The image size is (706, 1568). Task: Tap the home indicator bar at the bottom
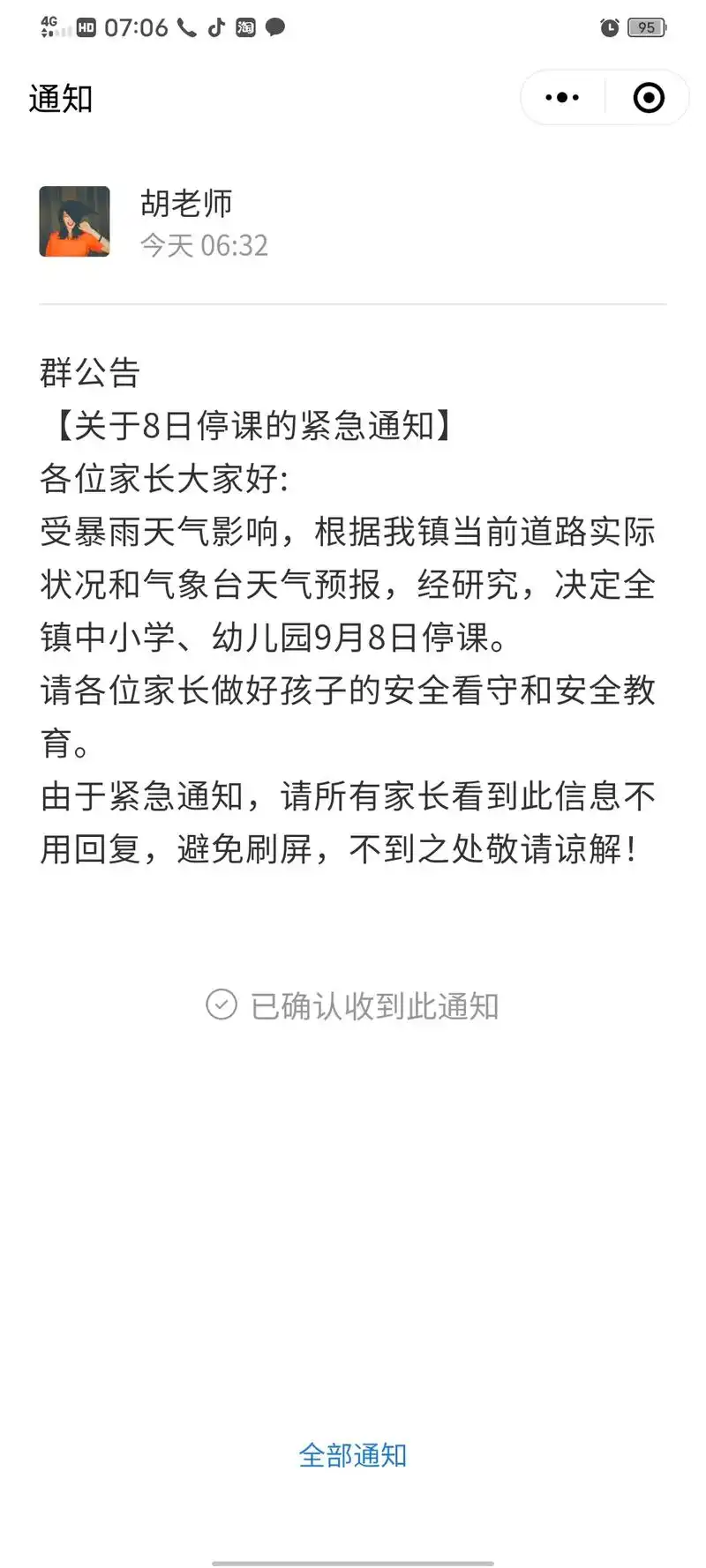pyautogui.click(x=352, y=1561)
